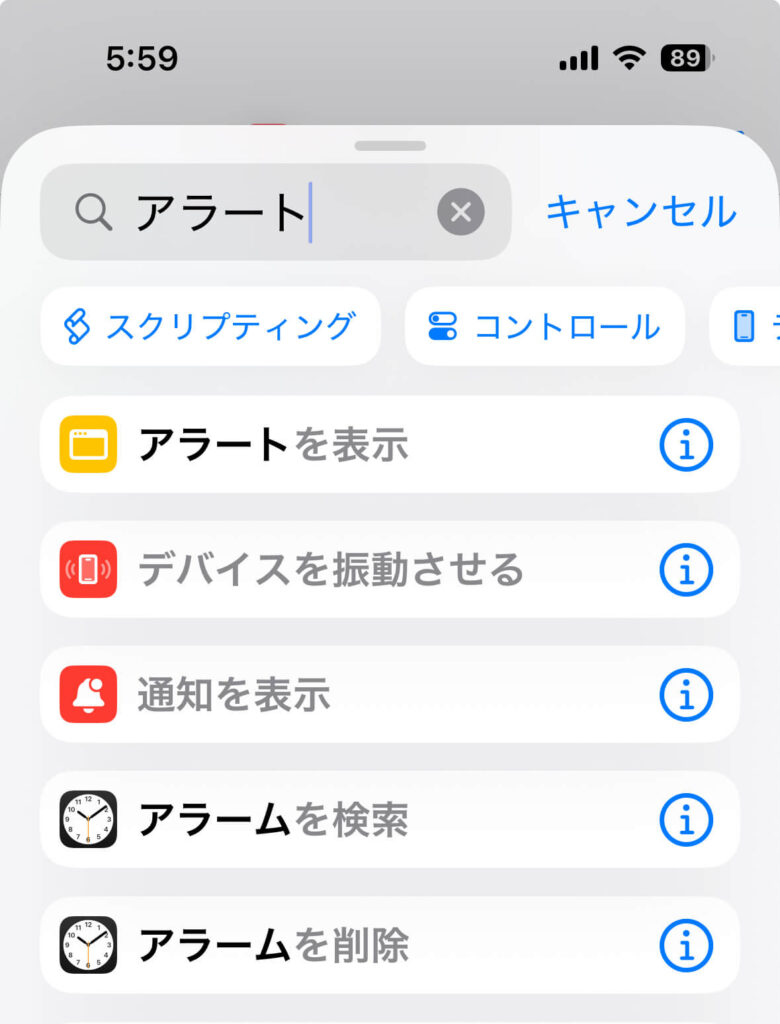Add the 通知を表示 action

[x=340, y=695]
